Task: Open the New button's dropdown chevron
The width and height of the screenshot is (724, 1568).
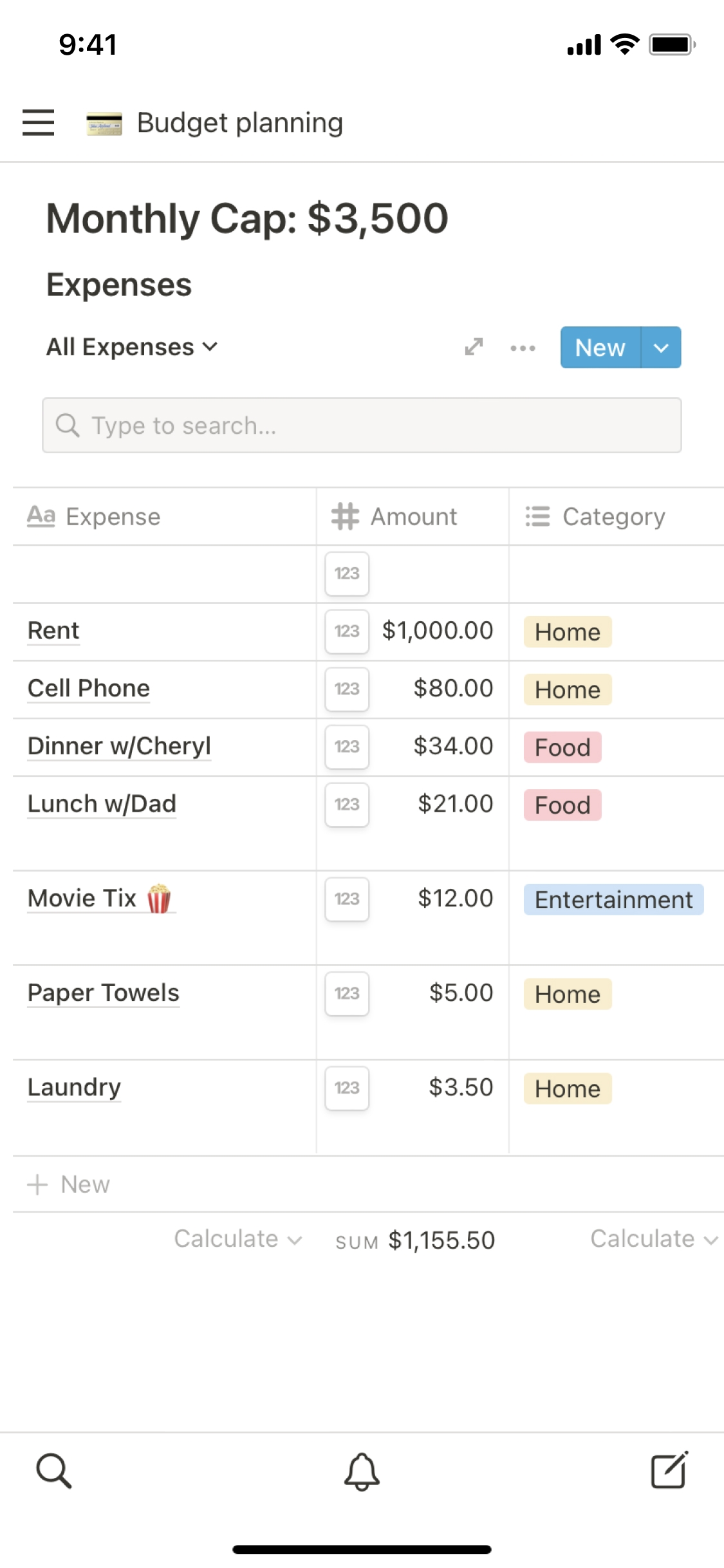Action: 662,347
